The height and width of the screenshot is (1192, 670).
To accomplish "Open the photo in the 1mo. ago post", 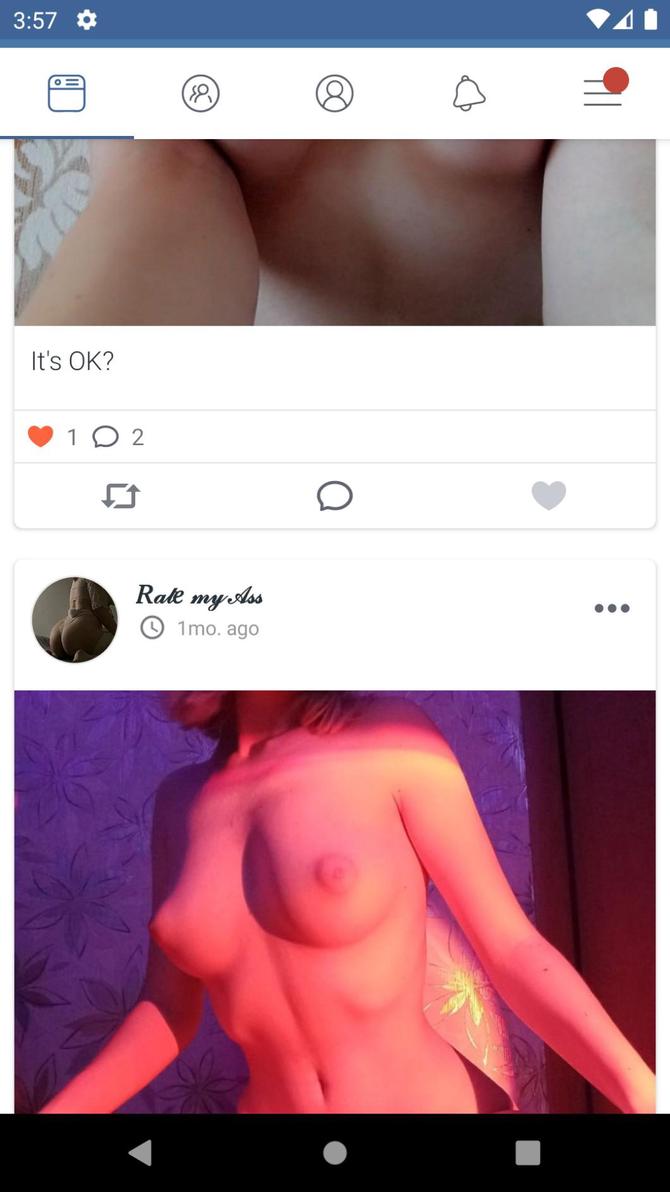I will (x=335, y=900).
